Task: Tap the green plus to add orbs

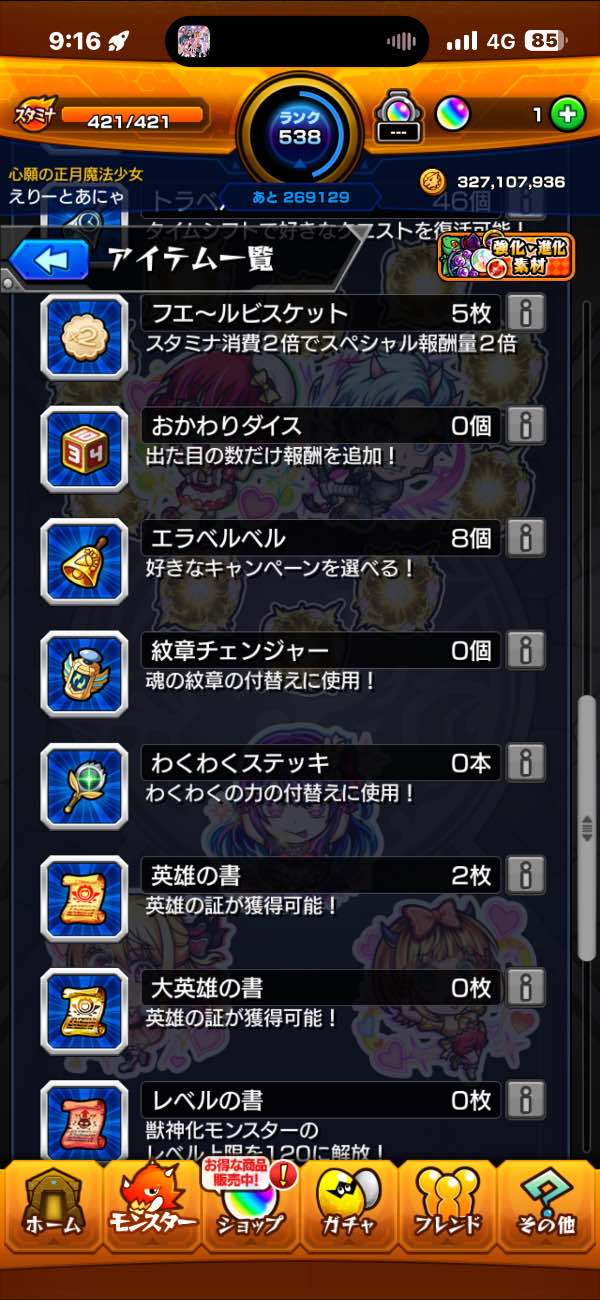Action: [567, 115]
